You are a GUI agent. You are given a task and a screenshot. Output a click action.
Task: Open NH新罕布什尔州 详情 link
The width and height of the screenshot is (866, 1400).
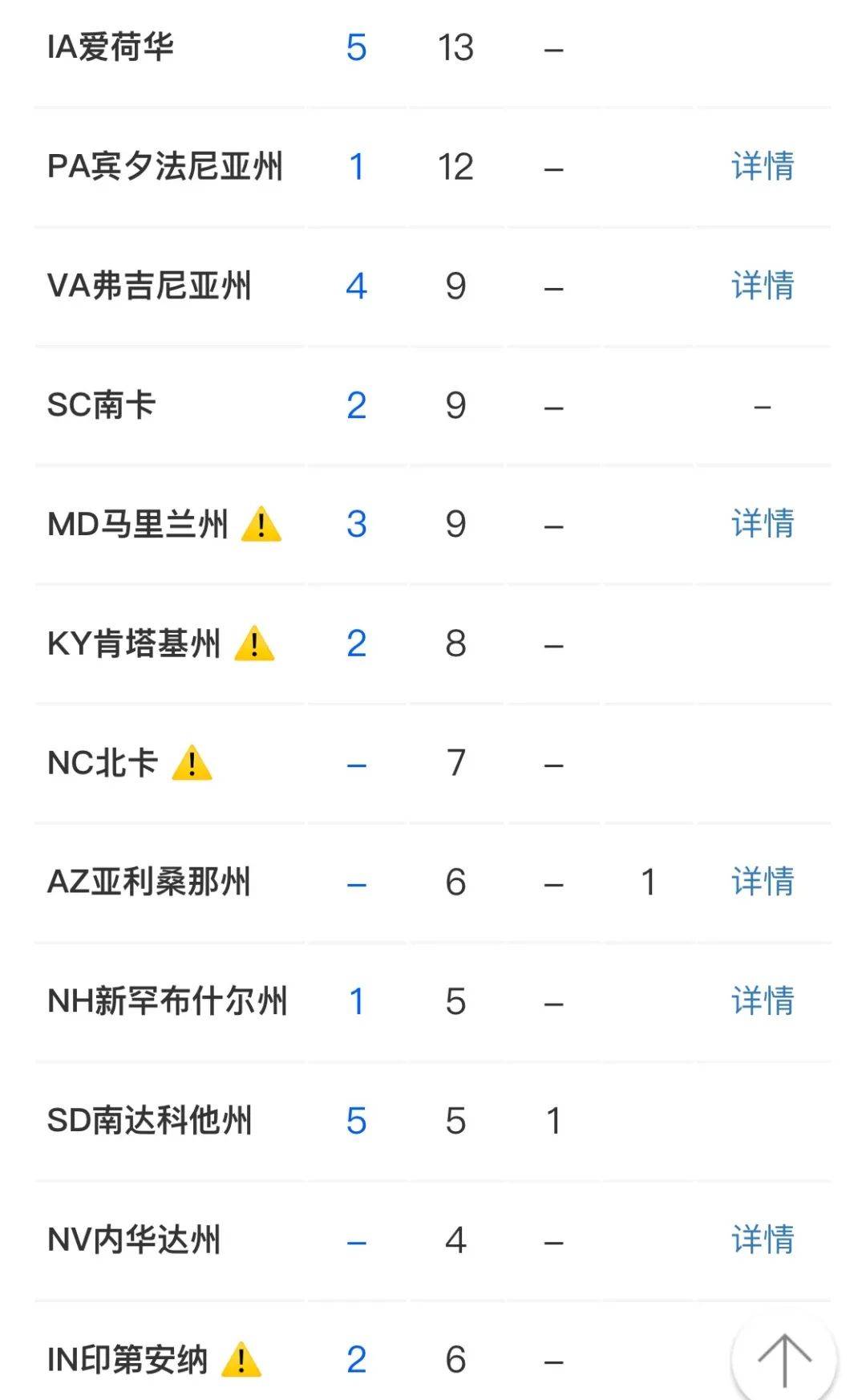[763, 1001]
